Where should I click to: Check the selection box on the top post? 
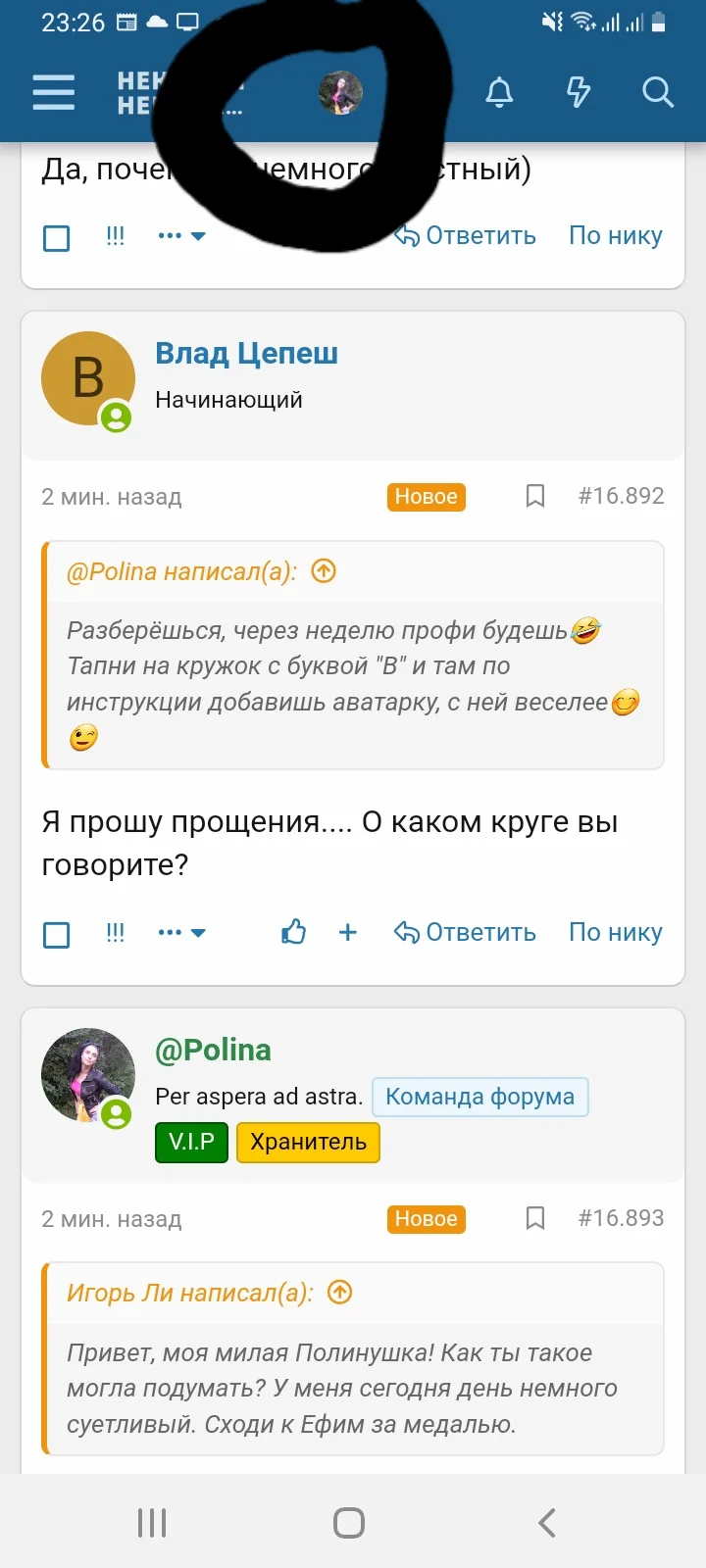point(56,236)
